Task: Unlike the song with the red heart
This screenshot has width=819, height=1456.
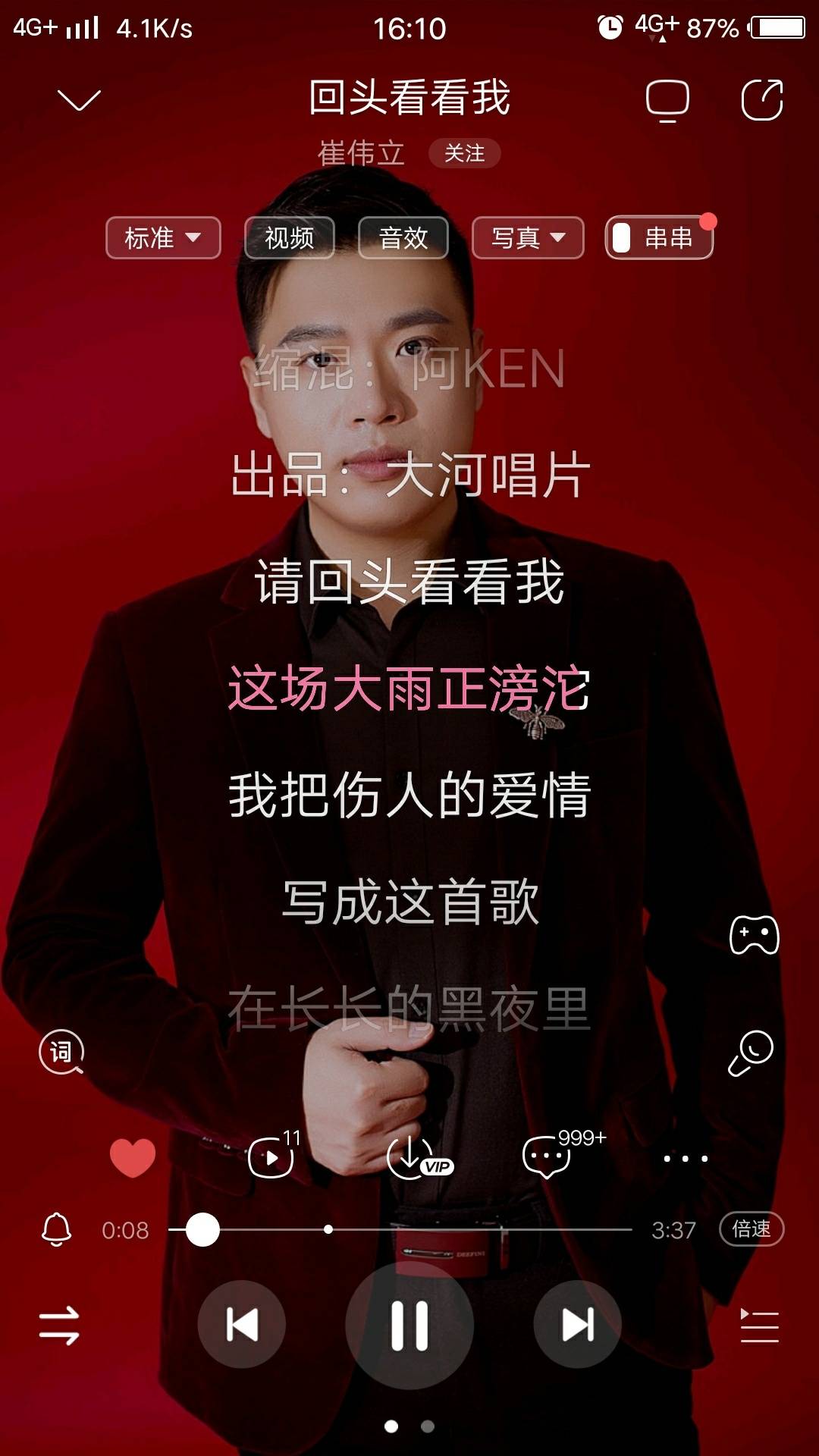Action: [133, 1158]
